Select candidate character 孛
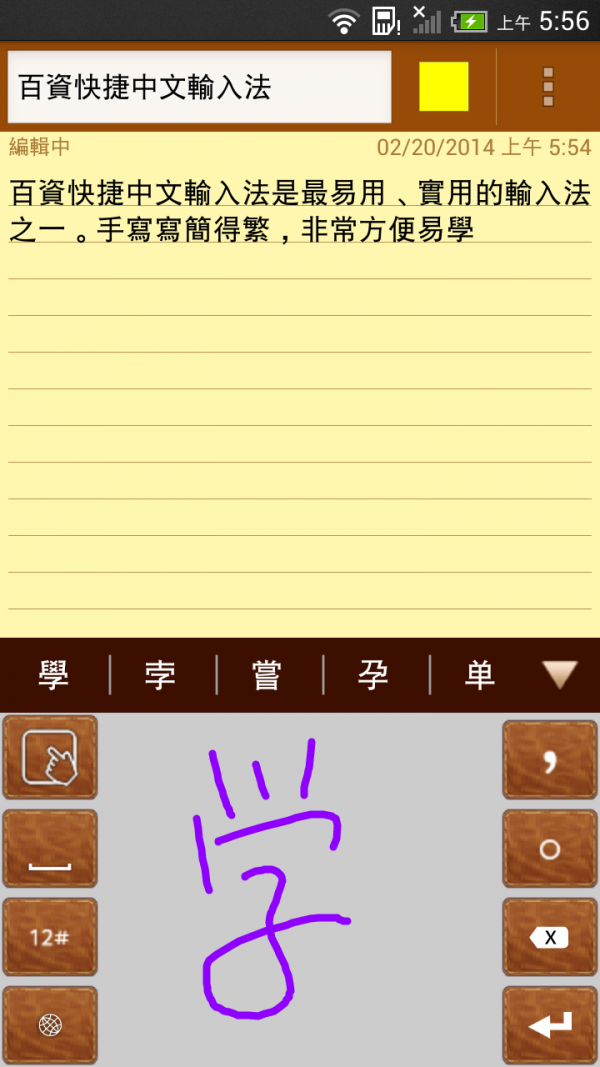This screenshot has height=1067, width=600. pyautogui.click(x=161, y=675)
